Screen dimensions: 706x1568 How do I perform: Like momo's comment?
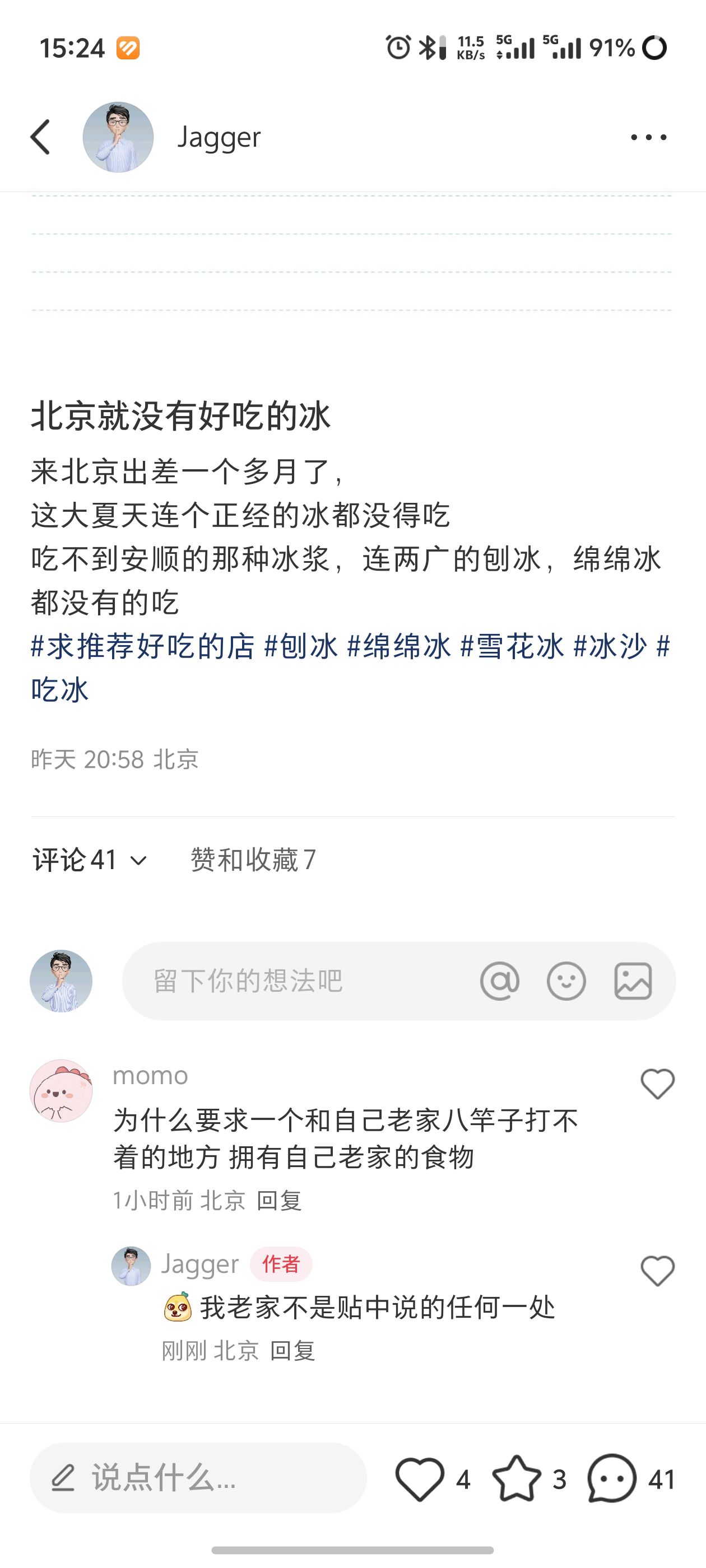(x=658, y=1084)
